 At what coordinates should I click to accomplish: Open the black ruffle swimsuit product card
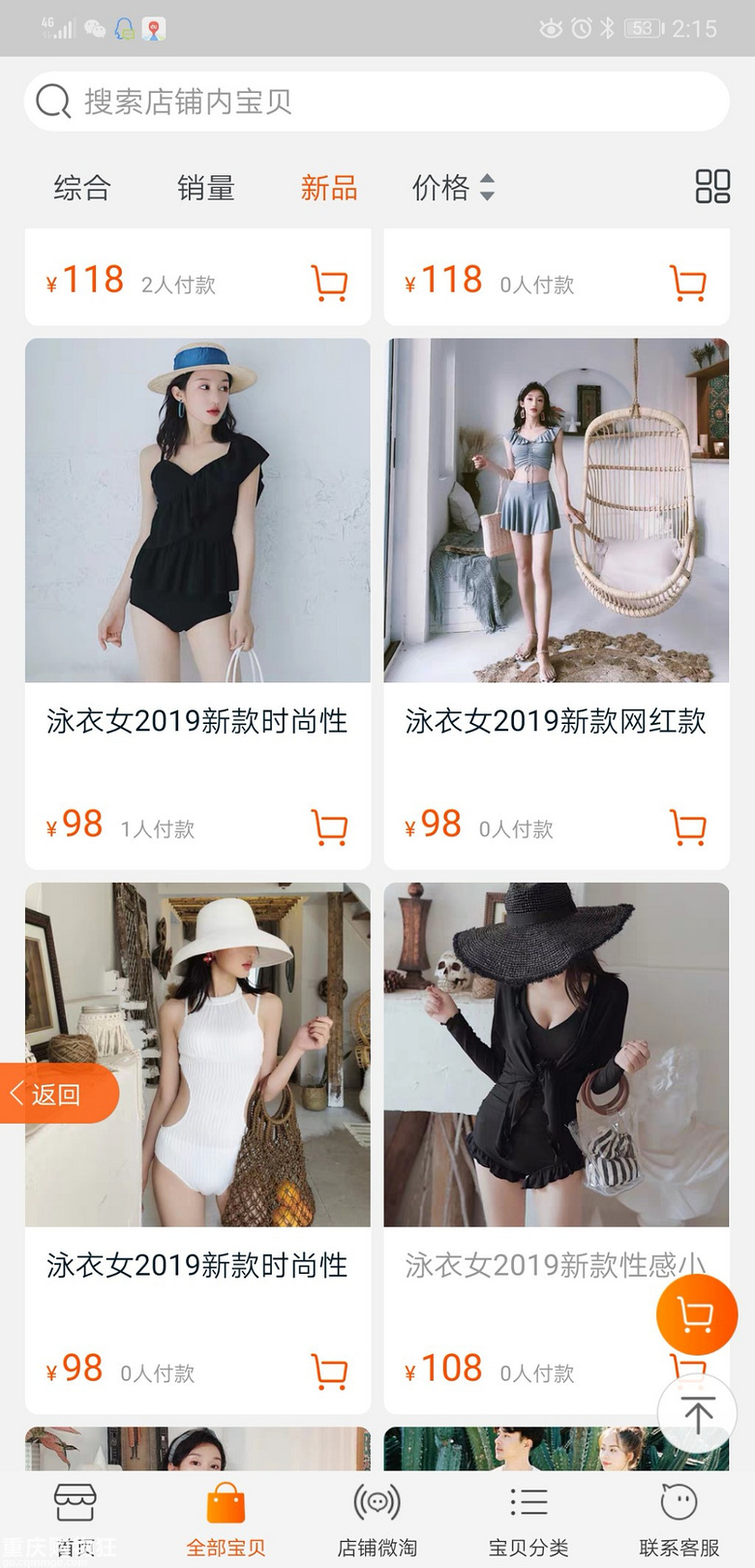197,603
